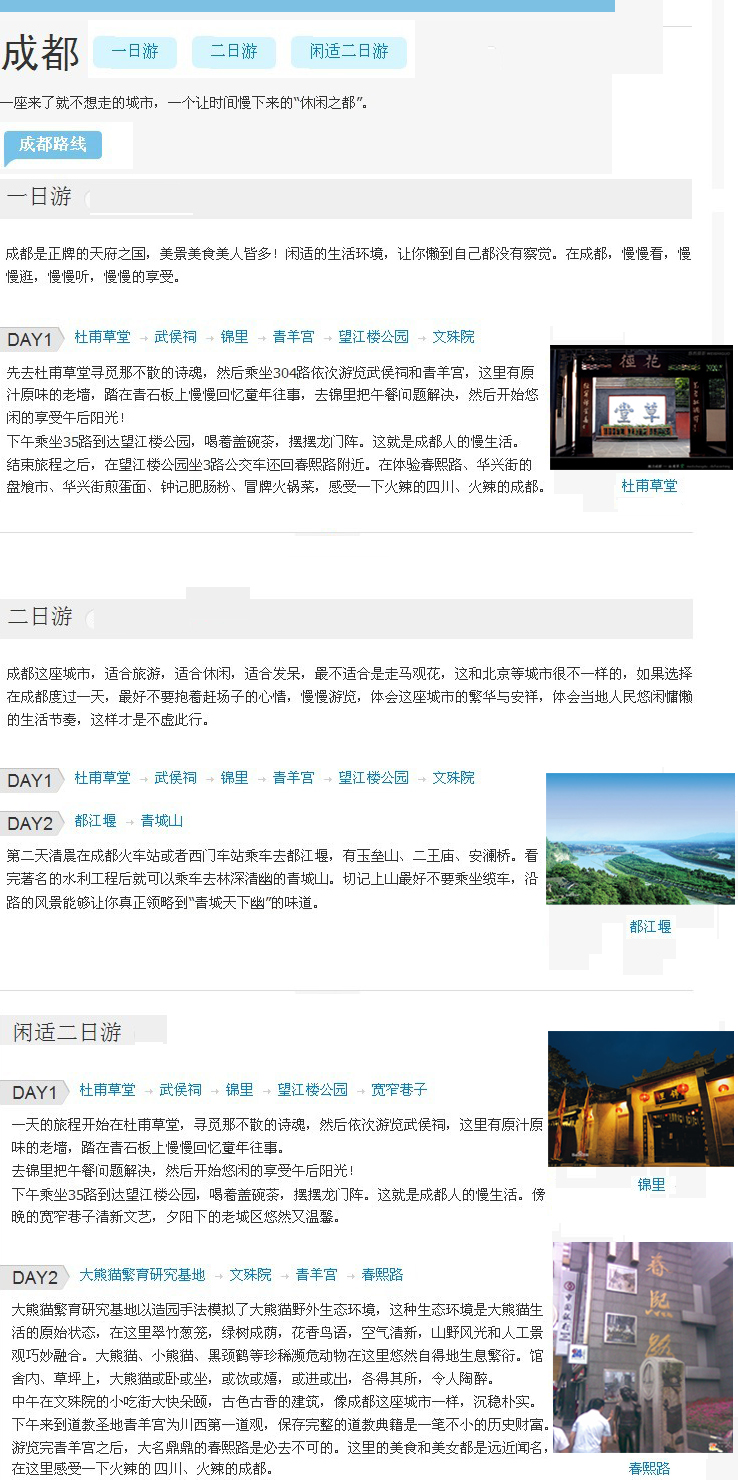This screenshot has width=738, height=1480.
Task: Open the 杜甫草堂 gate photo
Action: (x=641, y=407)
